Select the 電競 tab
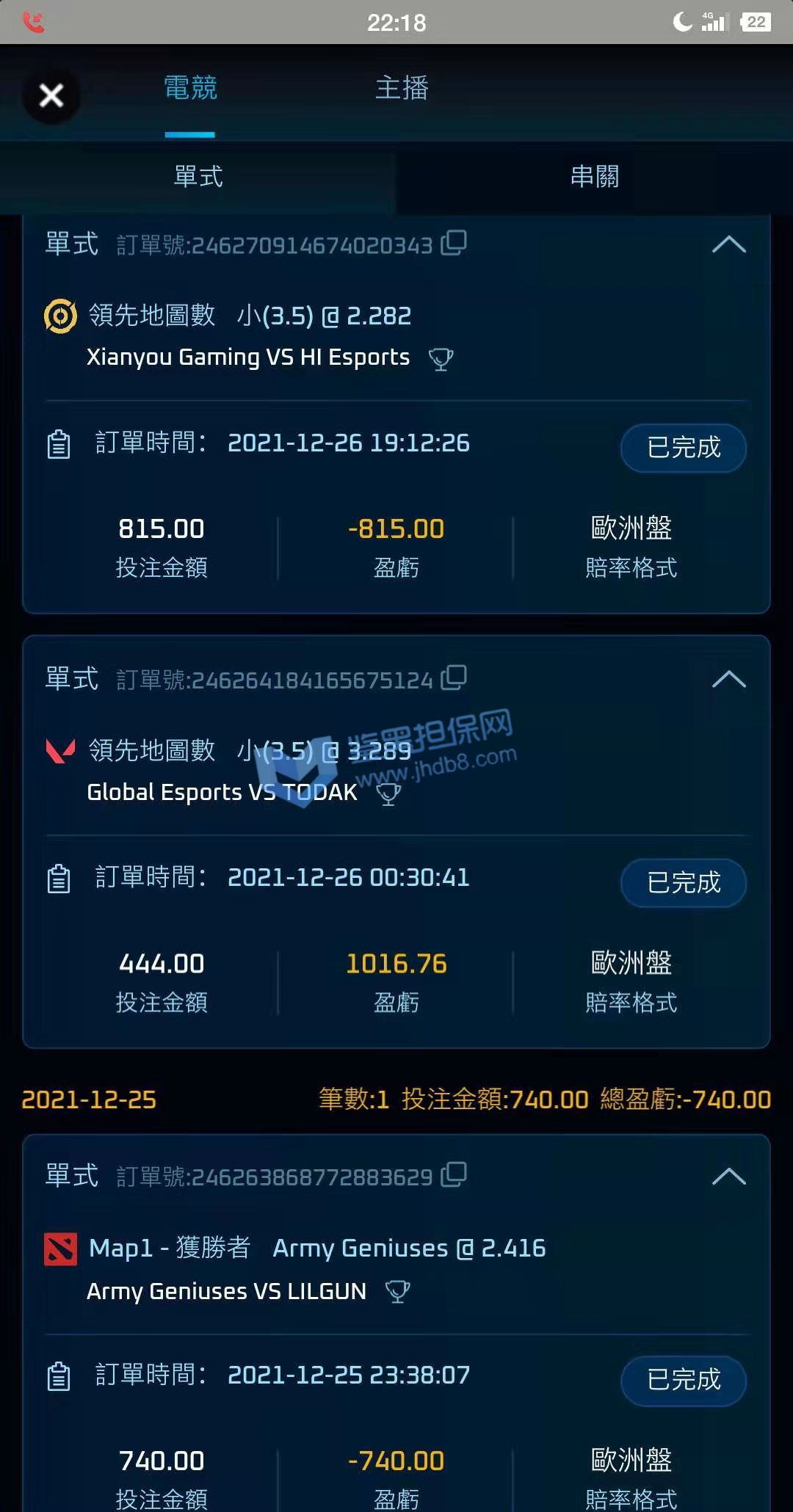This screenshot has height=1512, width=793. pyautogui.click(x=190, y=88)
